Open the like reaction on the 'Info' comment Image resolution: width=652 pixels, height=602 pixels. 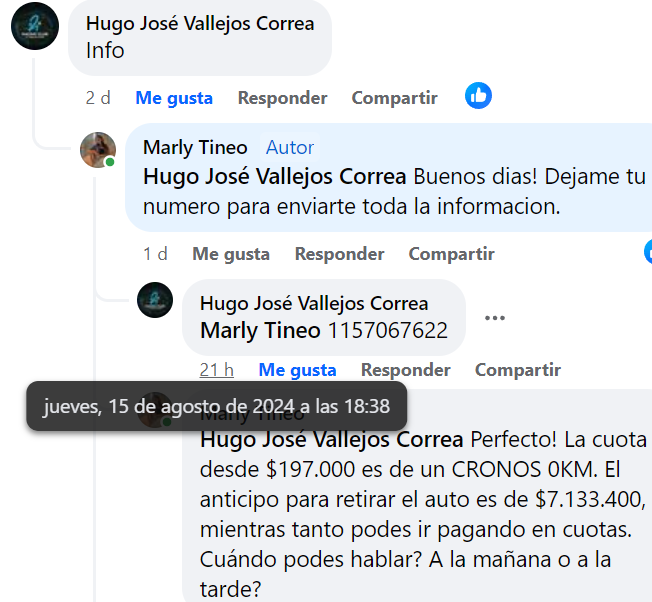(478, 96)
